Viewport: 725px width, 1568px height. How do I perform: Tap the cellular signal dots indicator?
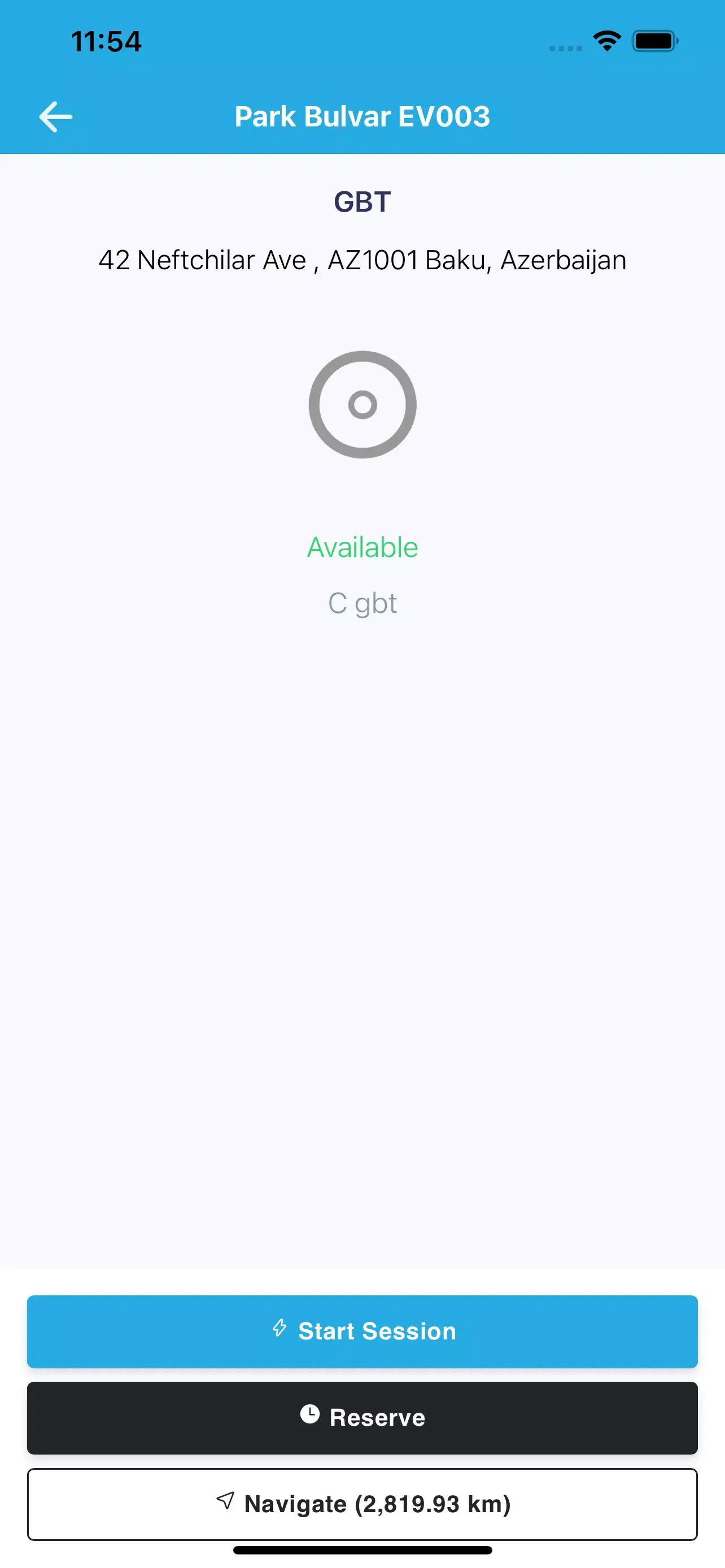click(x=563, y=49)
